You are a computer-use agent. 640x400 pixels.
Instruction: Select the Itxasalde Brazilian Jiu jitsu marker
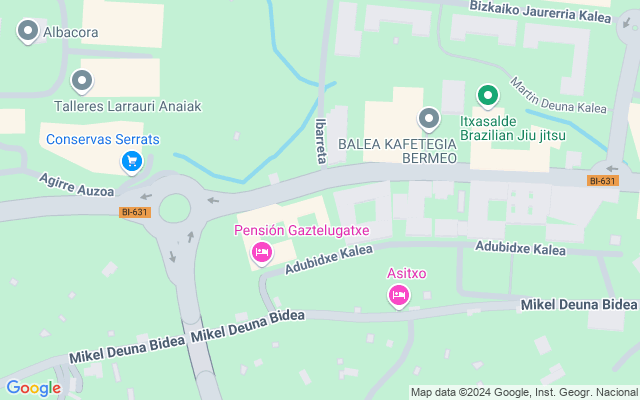487,96
